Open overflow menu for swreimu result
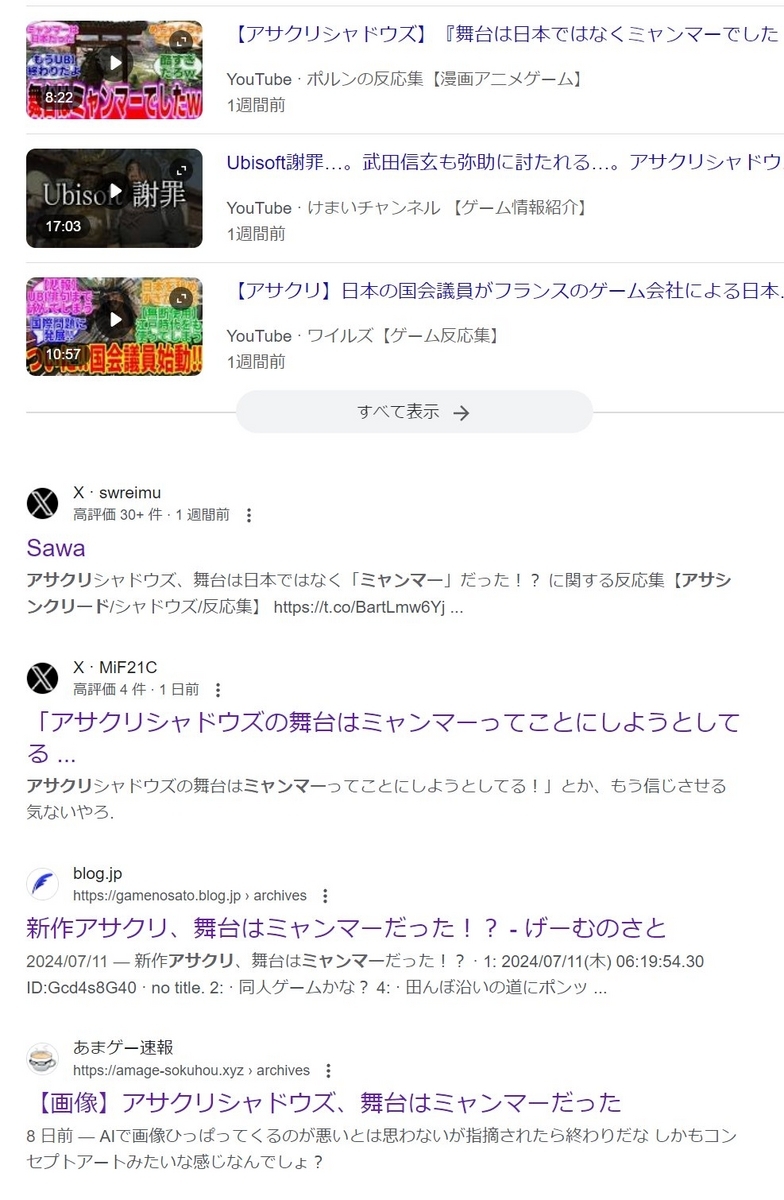784x1200 pixels. point(249,516)
